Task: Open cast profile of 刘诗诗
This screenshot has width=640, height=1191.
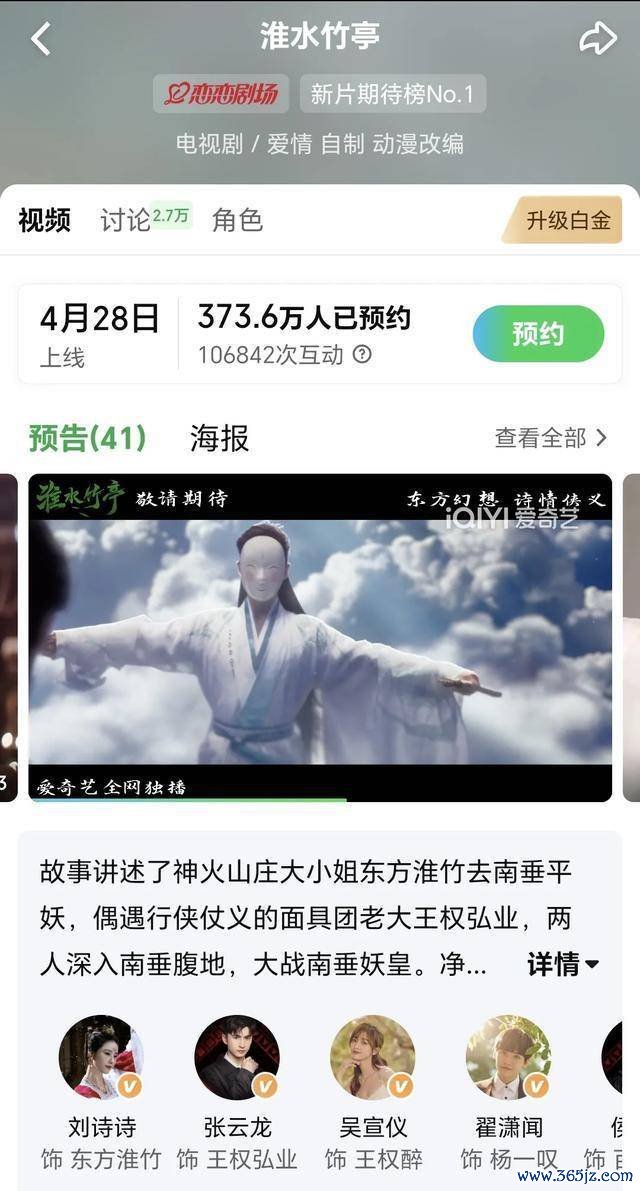Action: point(101,1058)
